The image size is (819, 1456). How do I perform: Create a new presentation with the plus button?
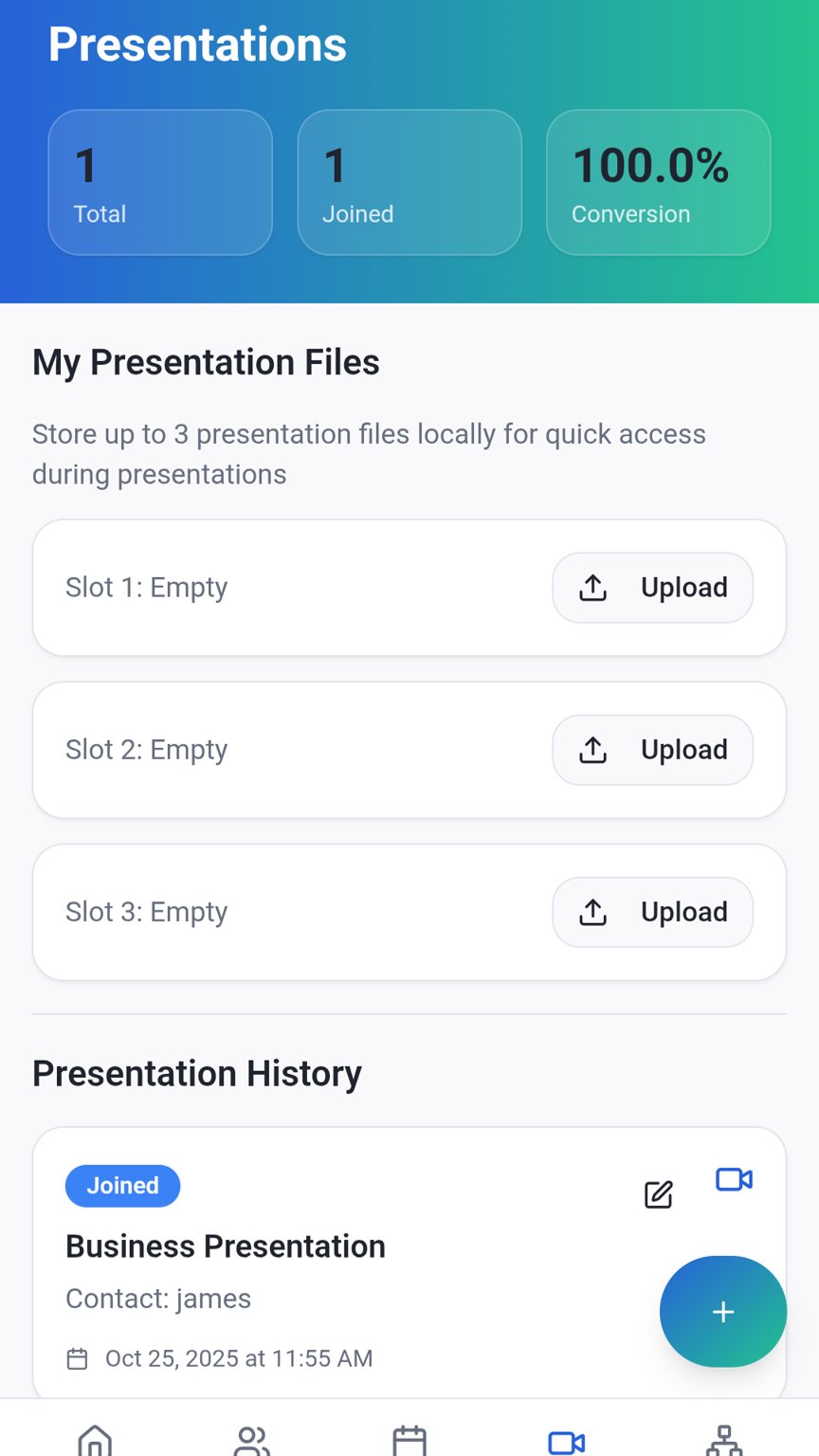[722, 1312]
